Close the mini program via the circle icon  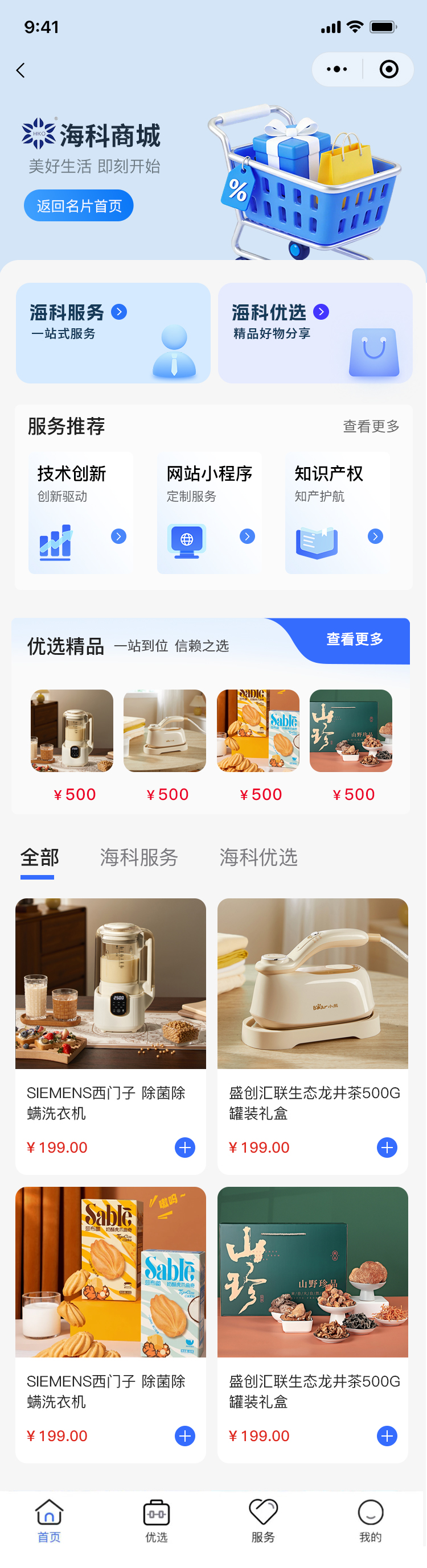click(389, 69)
